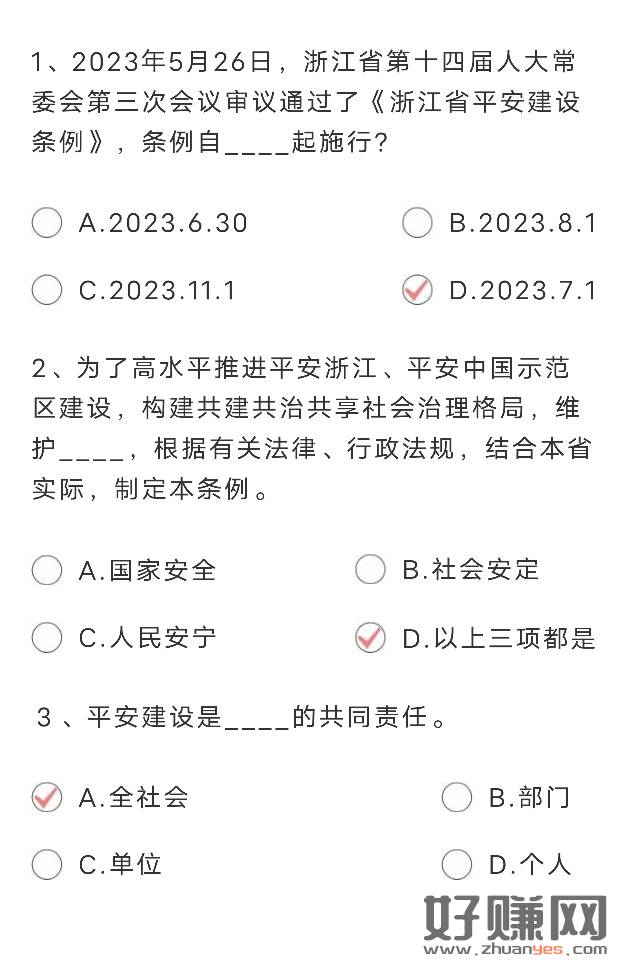Choose the B.社会安定 option
The image size is (630, 973).
371,570
